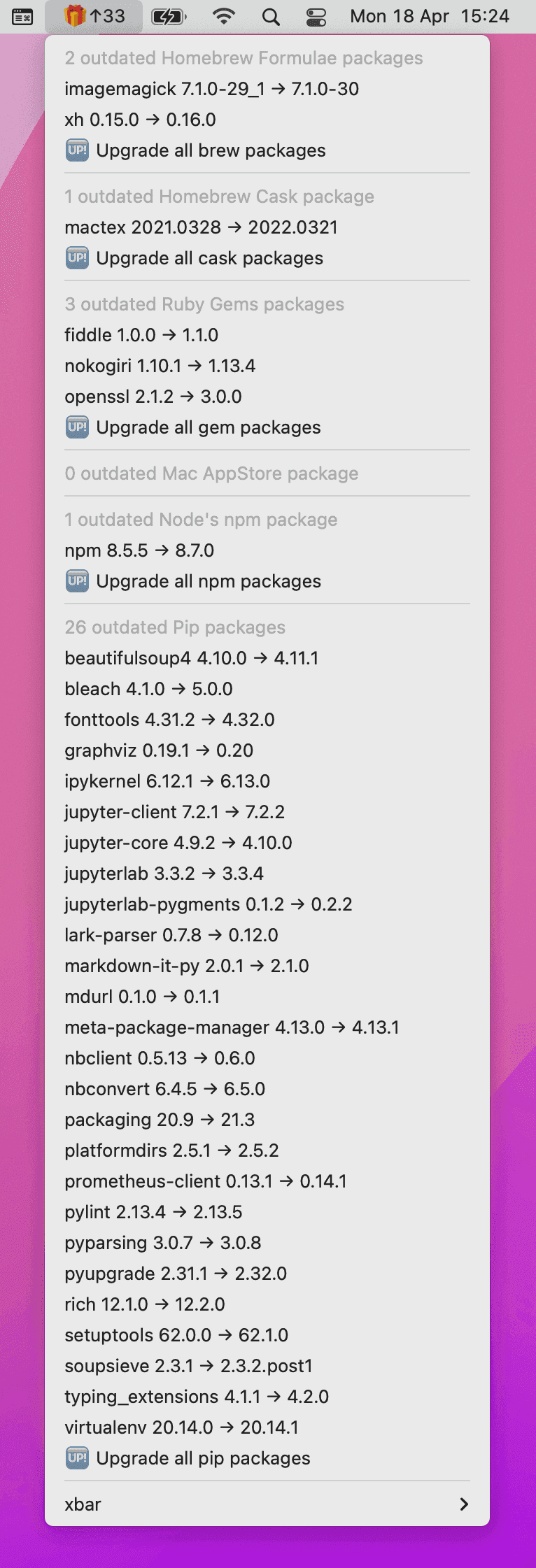
Task: Click the leftmost menu bar shortcut icon
Action: point(21,15)
